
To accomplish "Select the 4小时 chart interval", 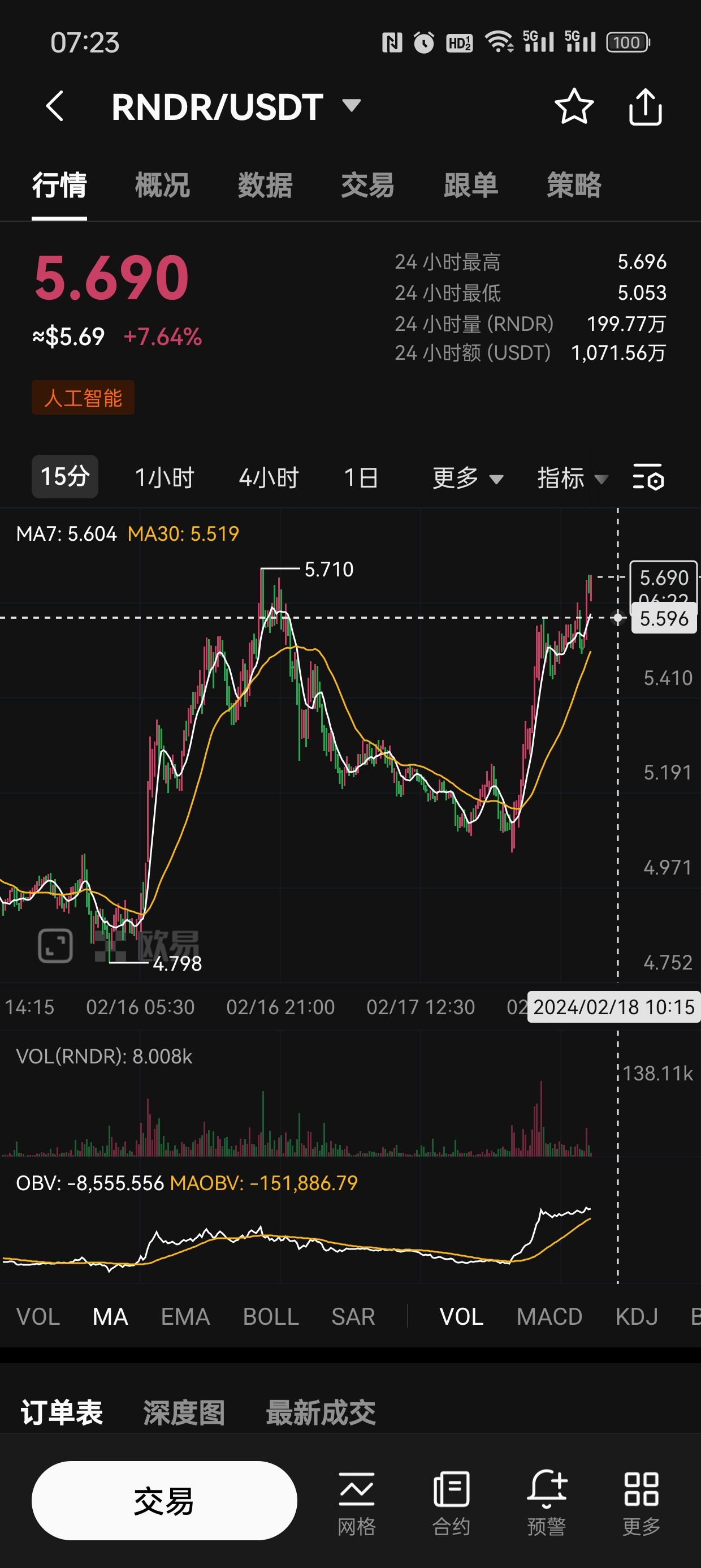I will (x=269, y=477).
